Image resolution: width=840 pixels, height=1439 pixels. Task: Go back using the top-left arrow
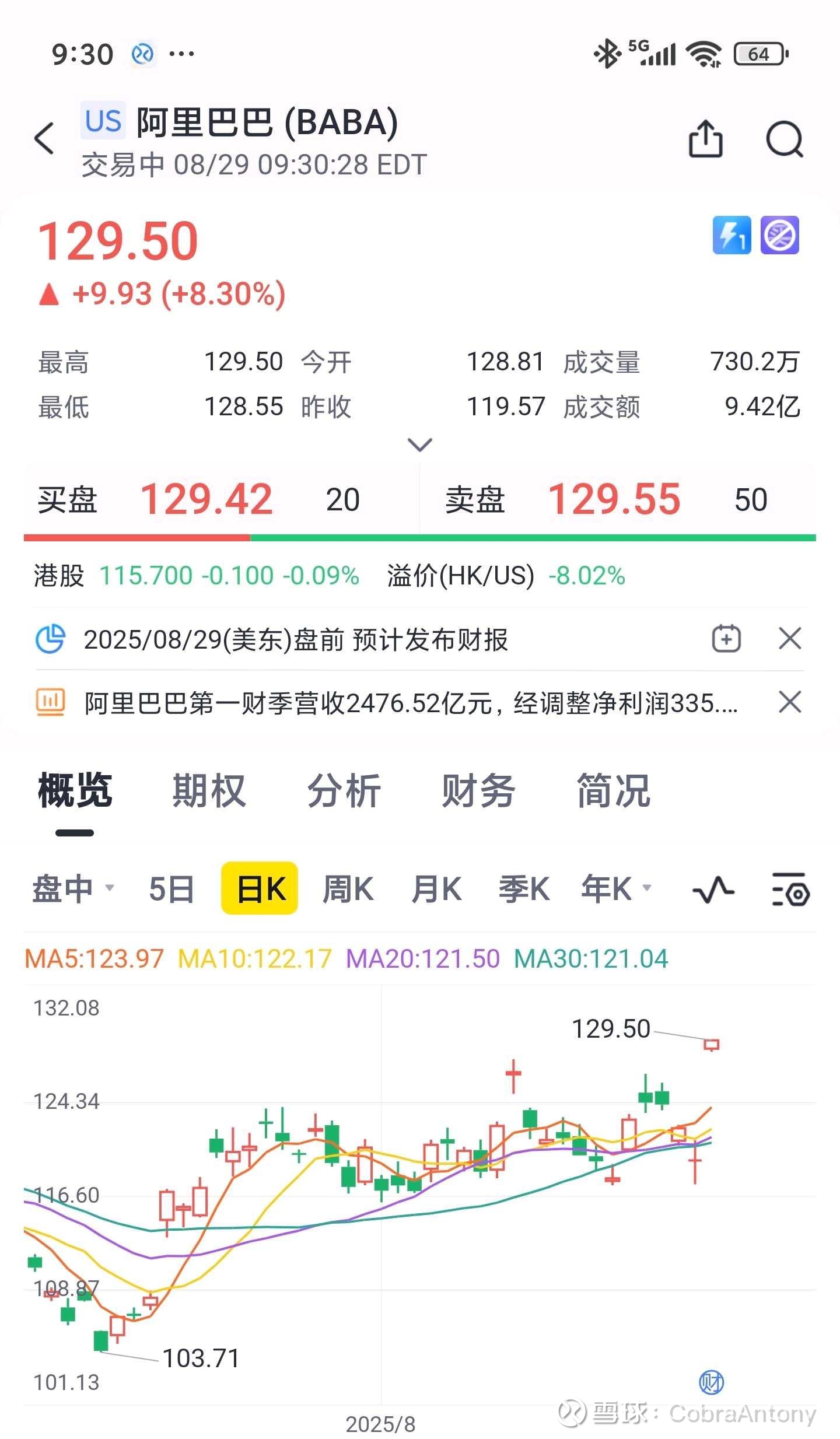(44, 138)
